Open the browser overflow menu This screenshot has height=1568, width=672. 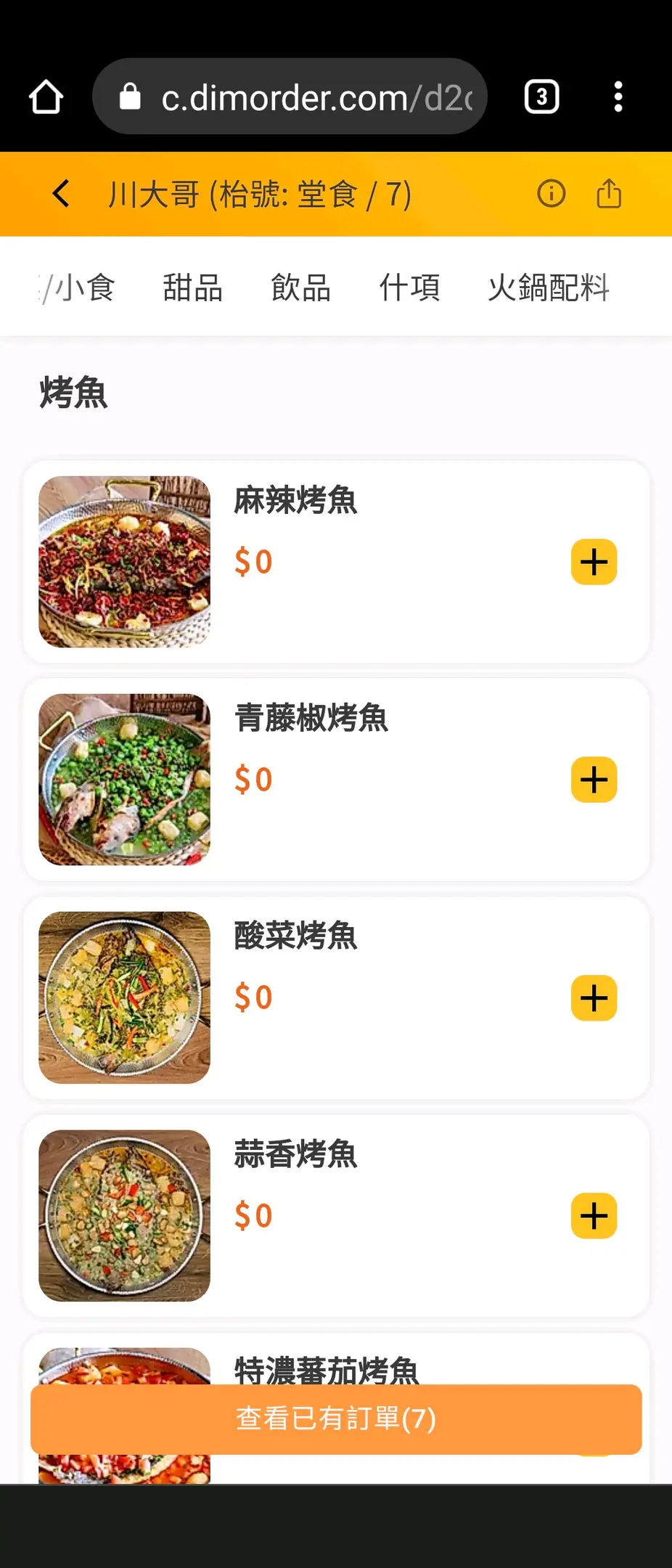coord(618,97)
